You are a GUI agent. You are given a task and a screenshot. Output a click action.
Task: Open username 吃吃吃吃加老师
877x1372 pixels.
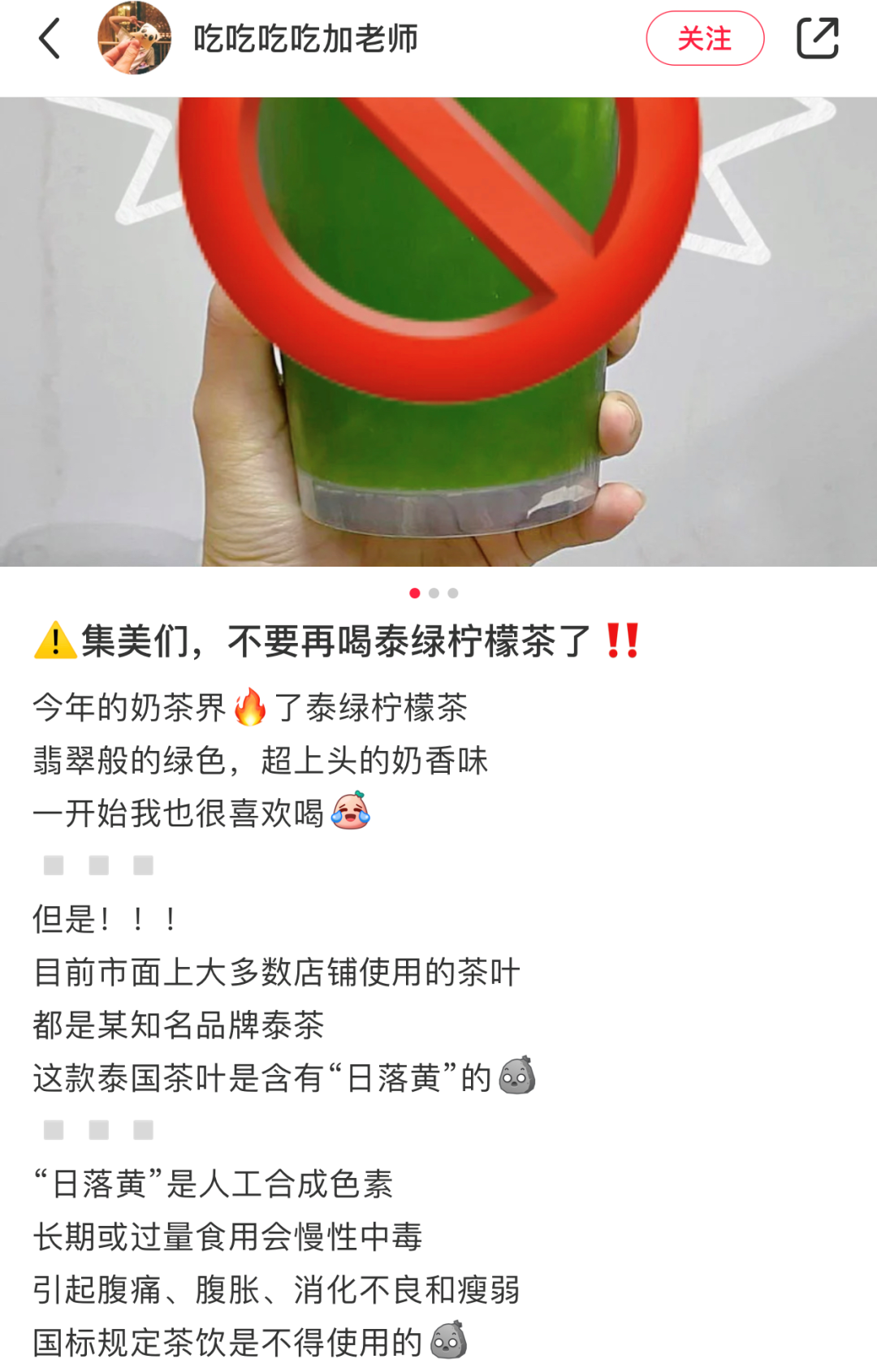[x=305, y=39]
